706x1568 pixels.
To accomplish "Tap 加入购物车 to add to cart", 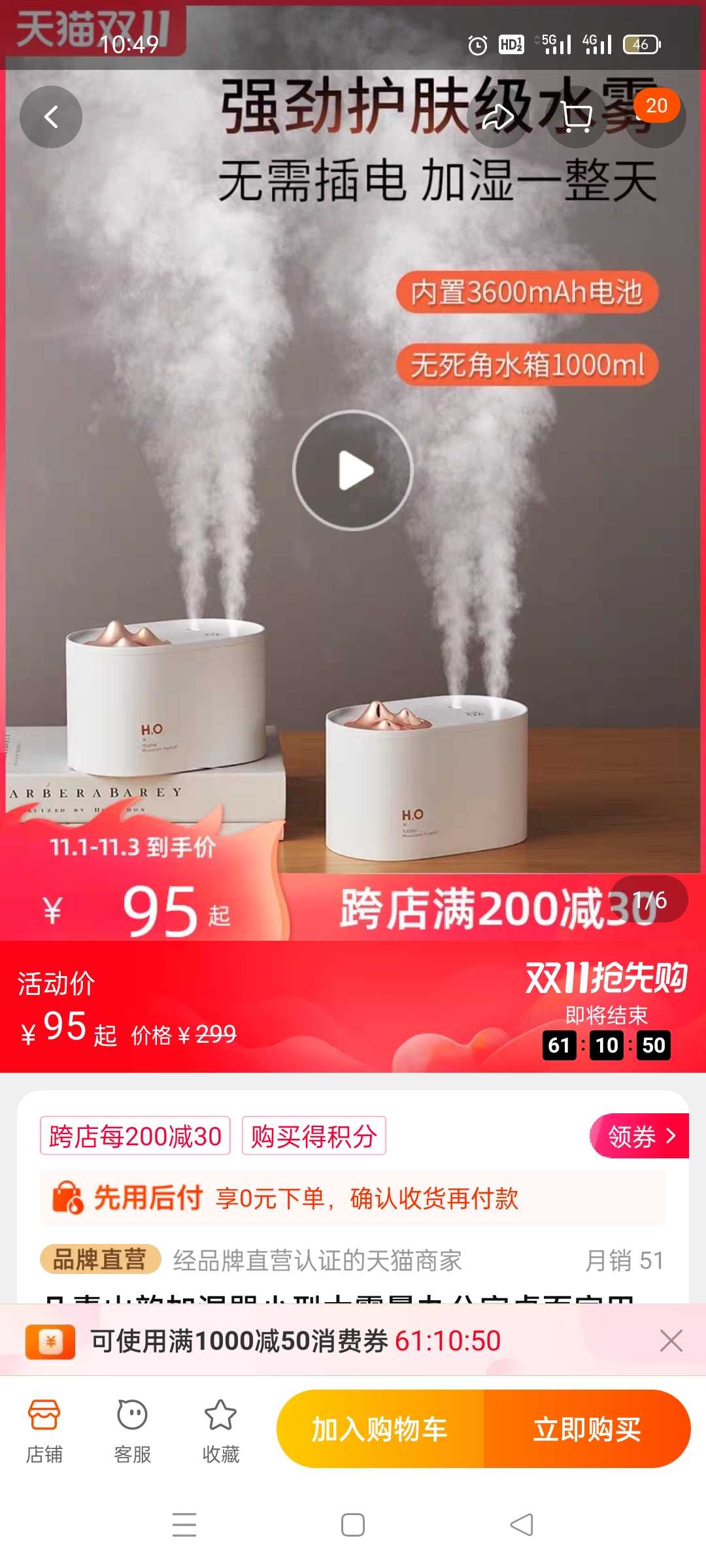I will pyautogui.click(x=380, y=1429).
